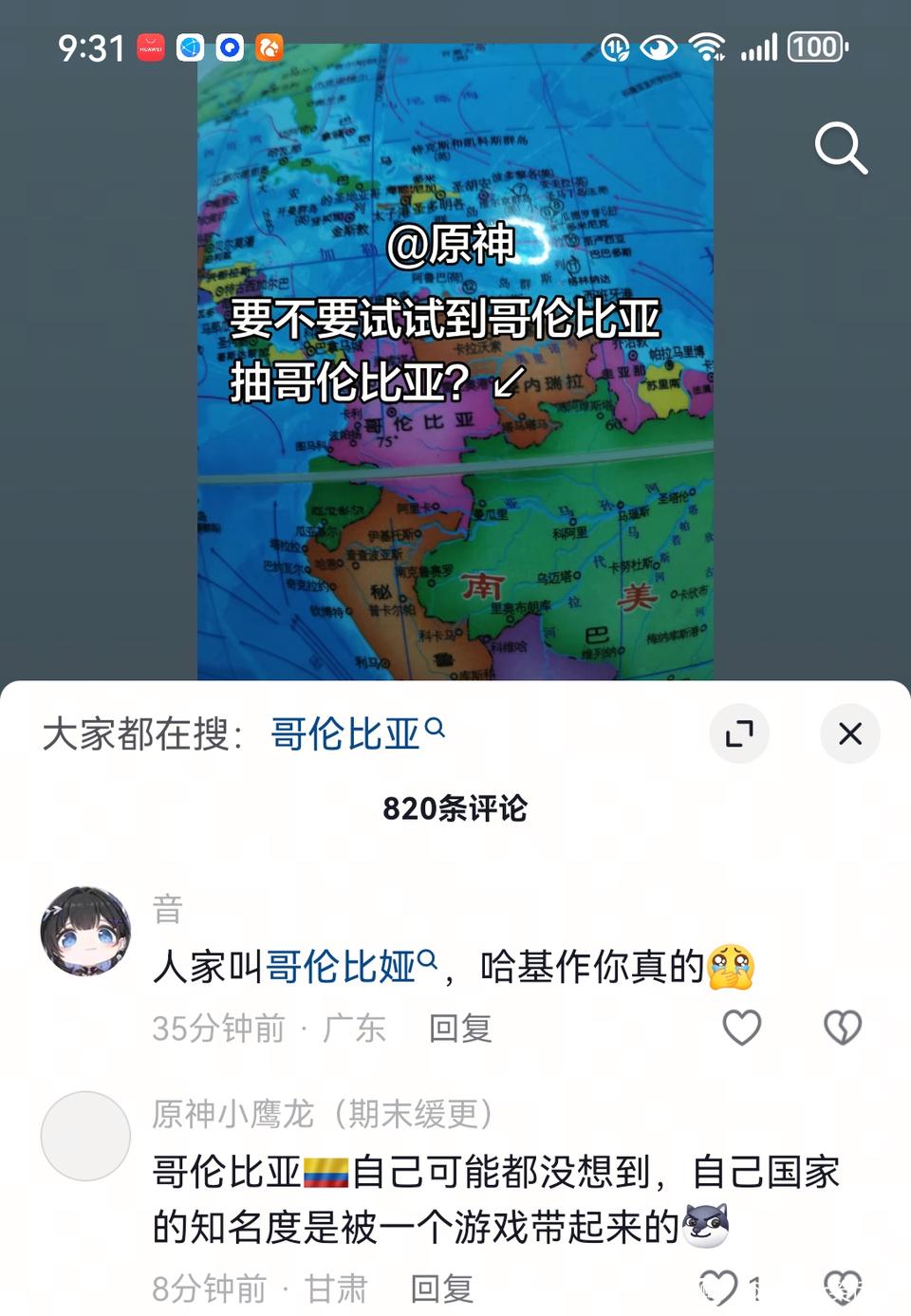
Task: Dislike 音's comment with broken heart
Action: [x=842, y=1028]
